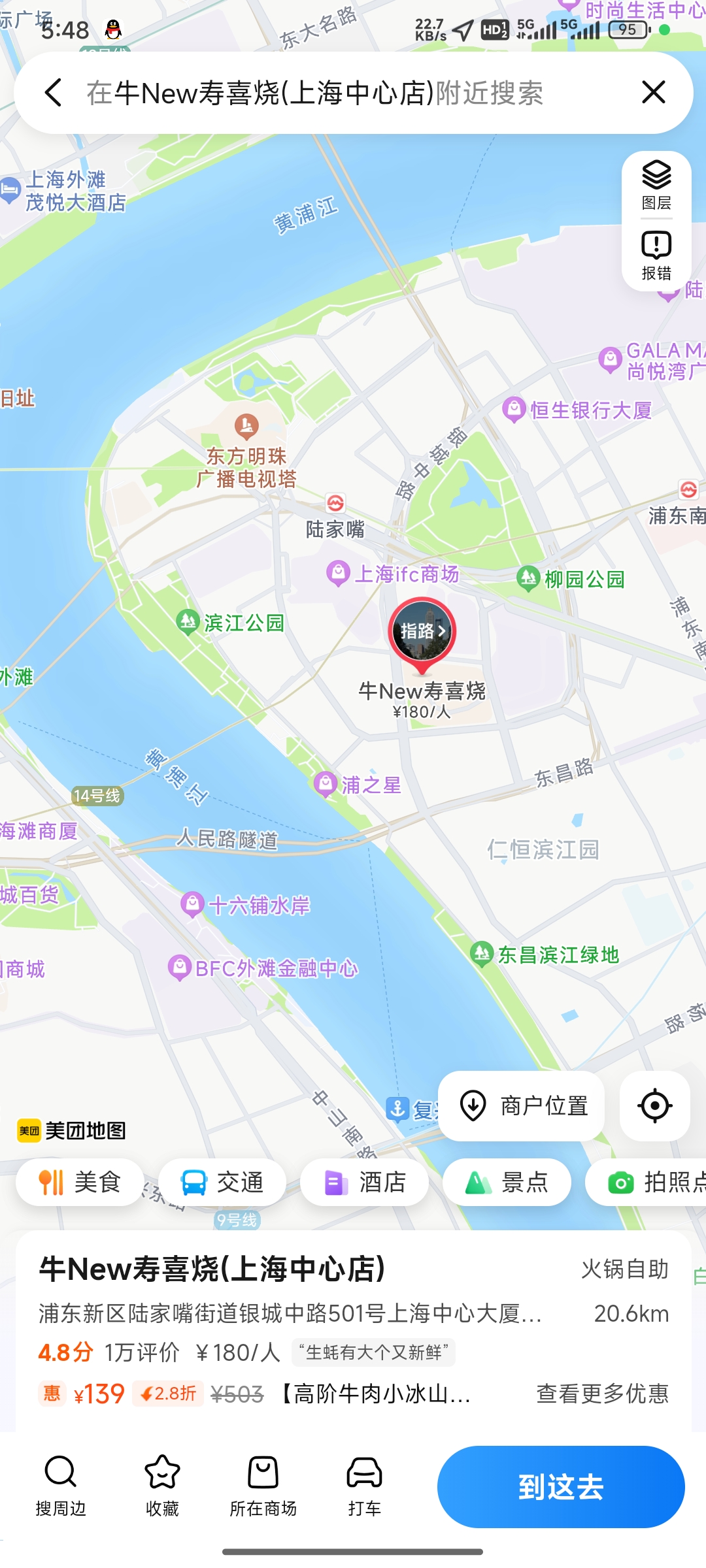Select the 酒店 category chip

364,1183
